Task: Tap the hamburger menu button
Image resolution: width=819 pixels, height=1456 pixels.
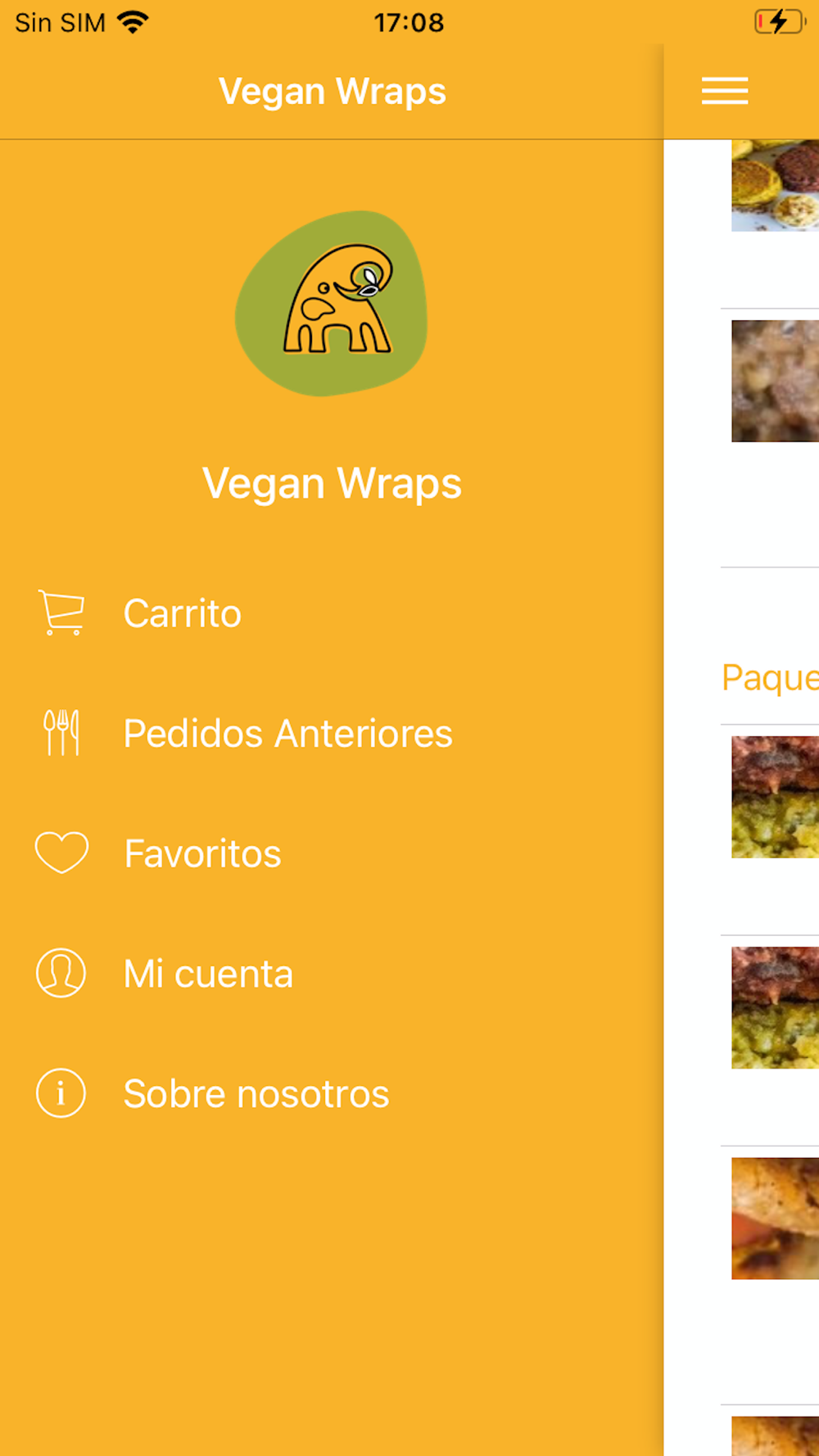Action: 725,91
